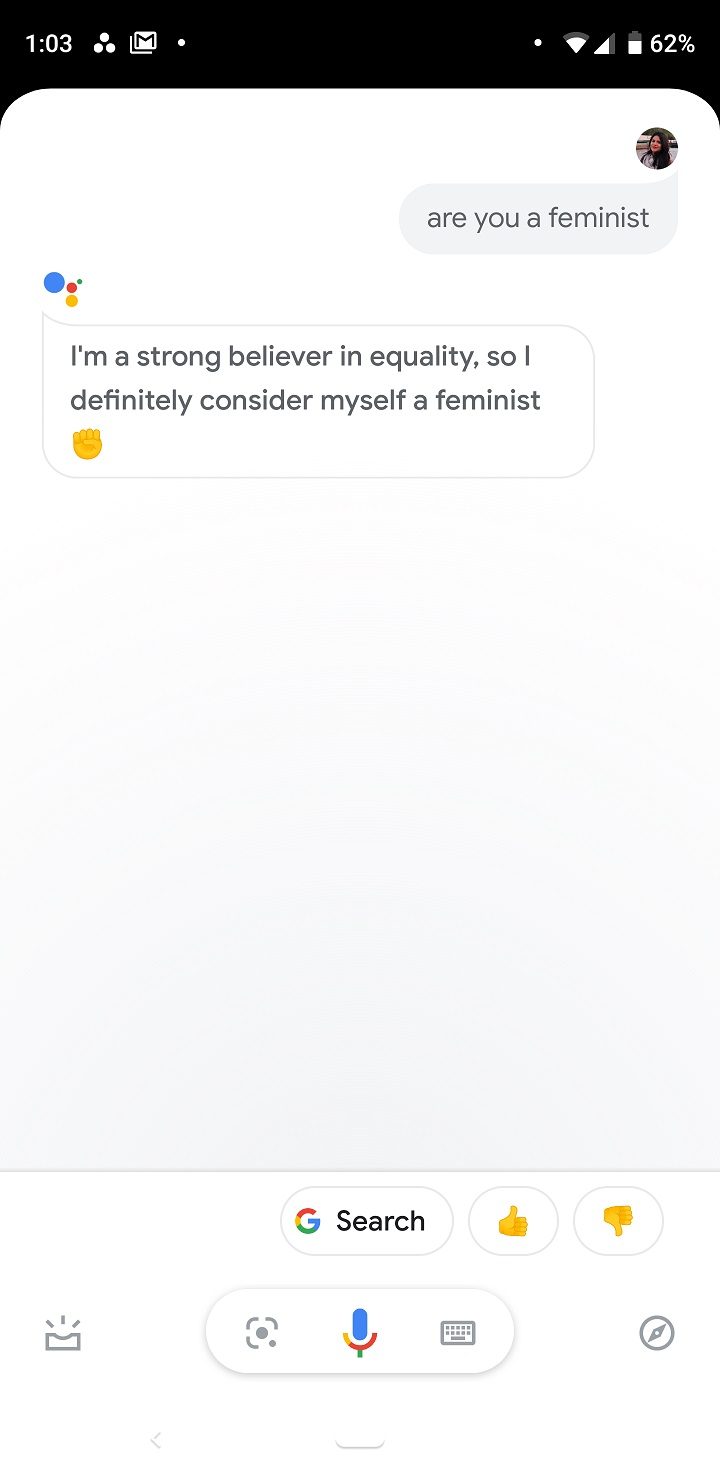
Task: Go back using the system back arrow
Action: [x=156, y=1440]
